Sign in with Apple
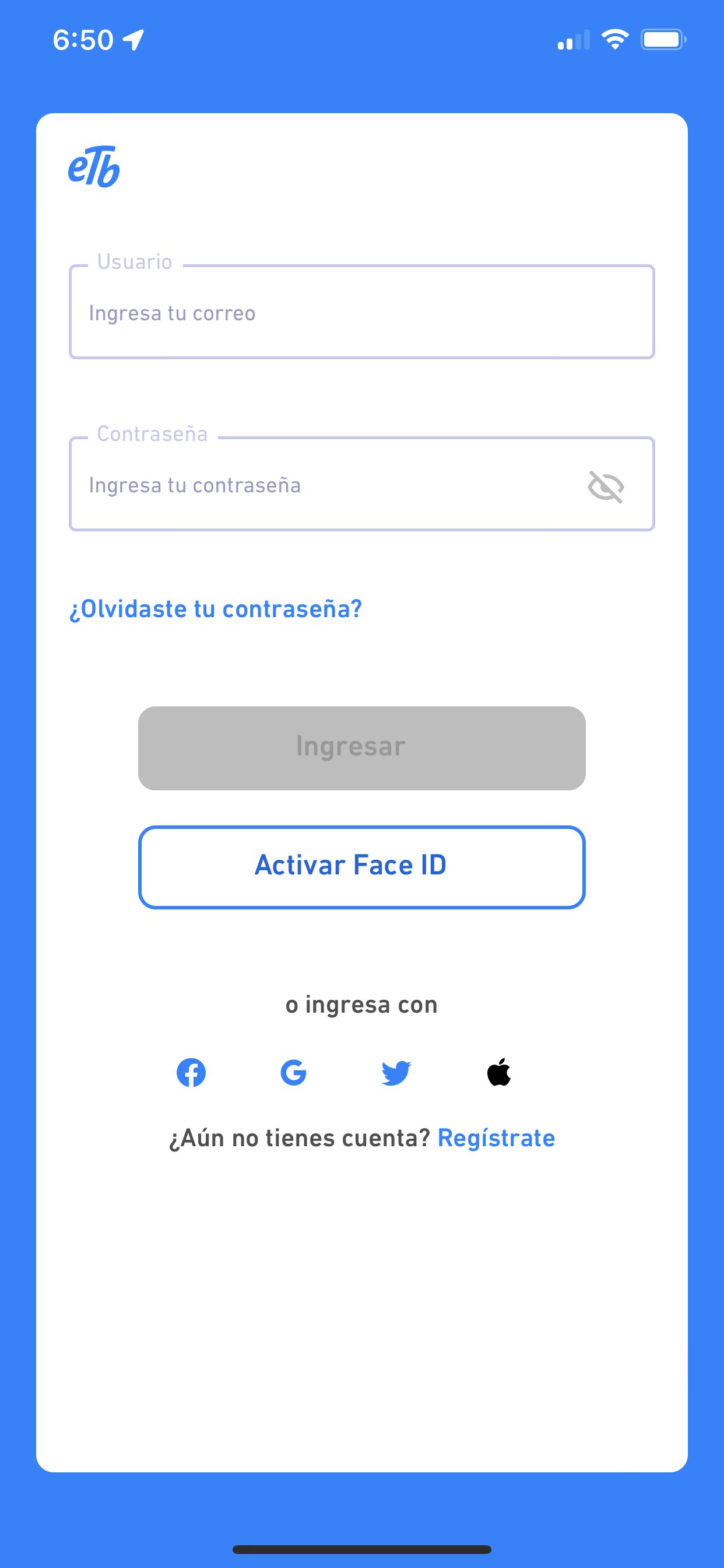Image resolution: width=724 pixels, height=1568 pixels. pos(499,1073)
